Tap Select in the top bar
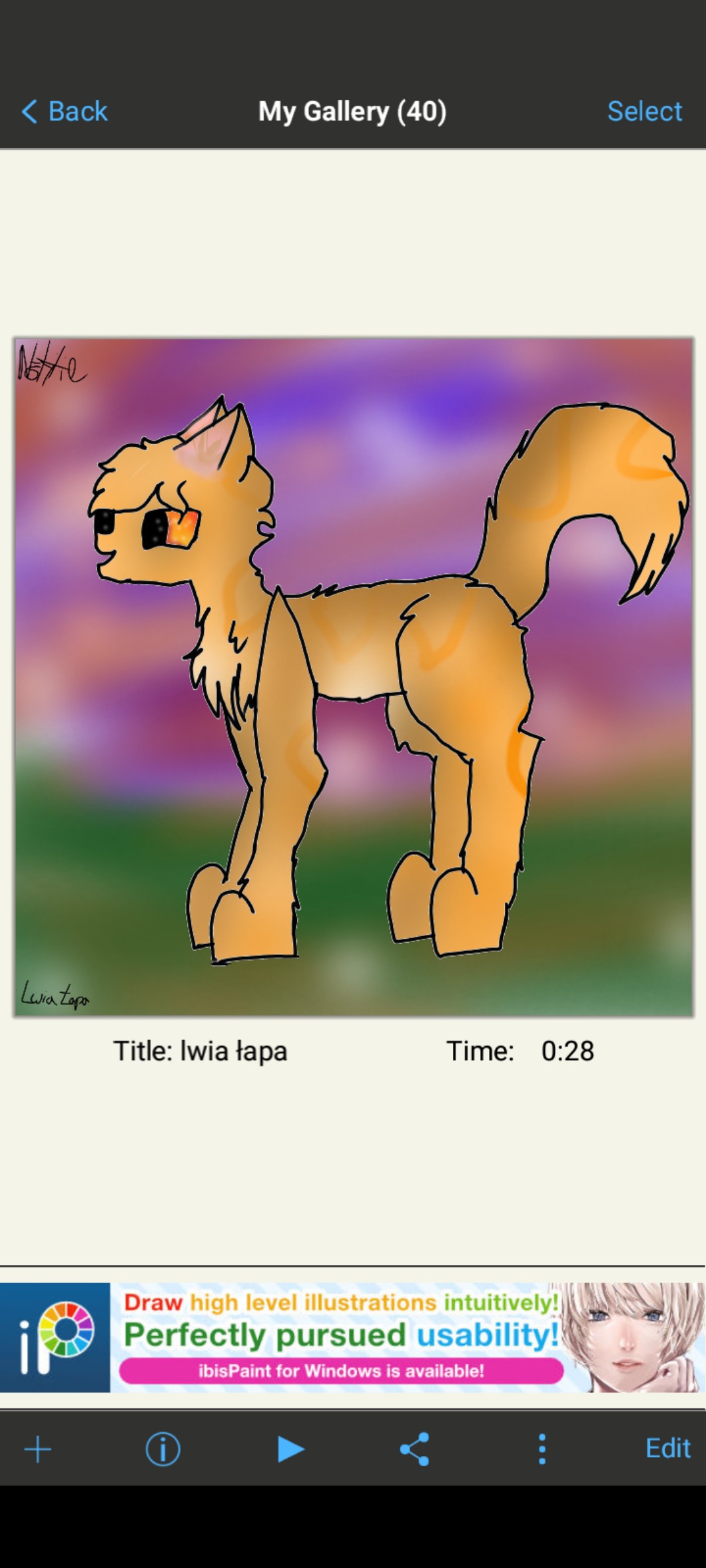This screenshot has width=706, height=1568. [644, 111]
